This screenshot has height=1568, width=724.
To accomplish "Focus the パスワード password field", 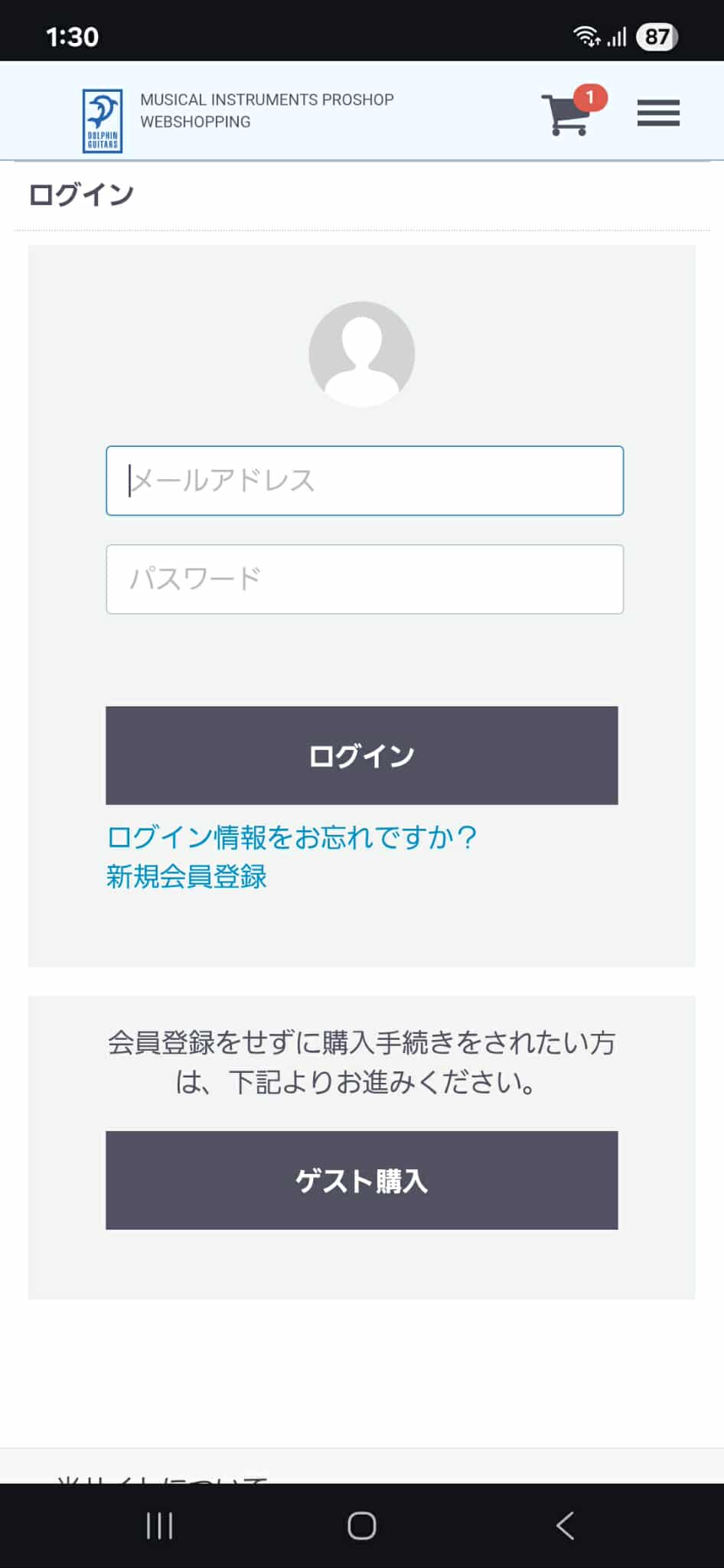I will pyautogui.click(x=364, y=579).
